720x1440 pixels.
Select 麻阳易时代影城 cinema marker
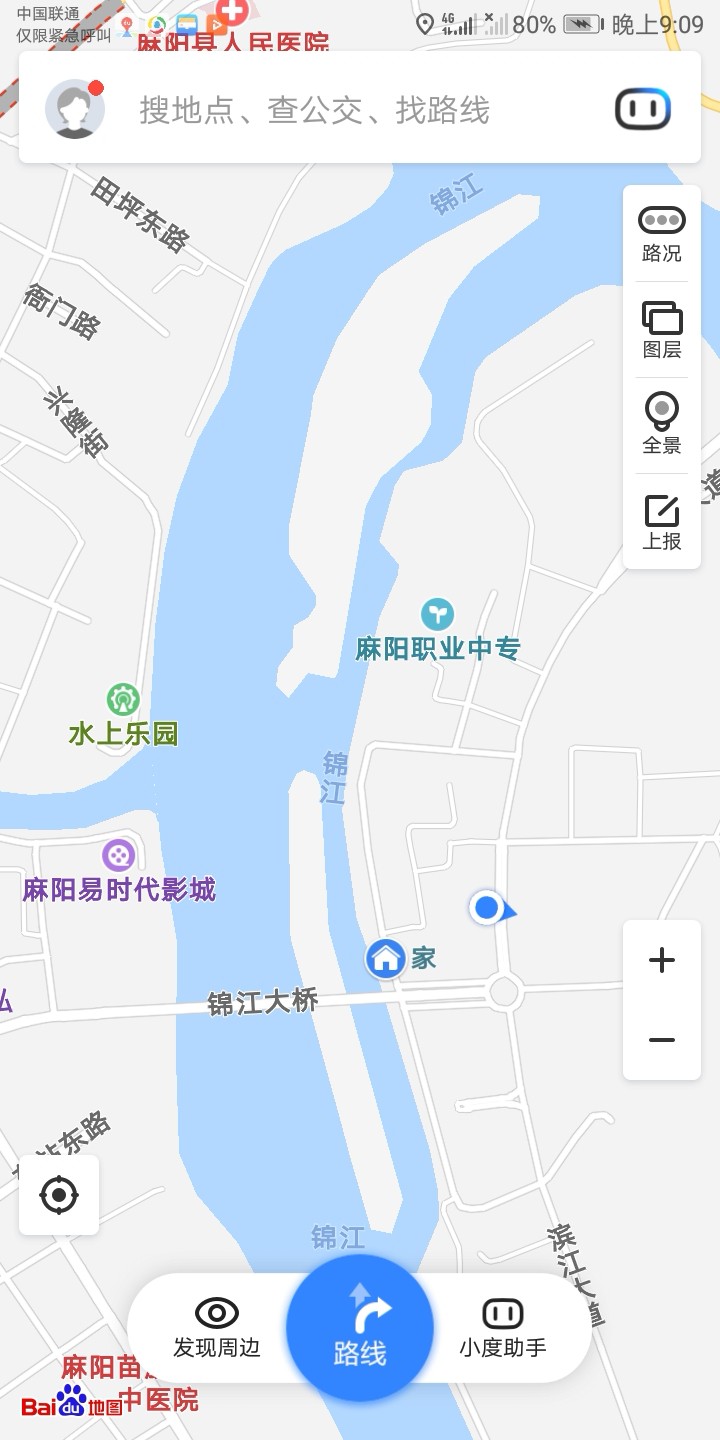coord(119,872)
